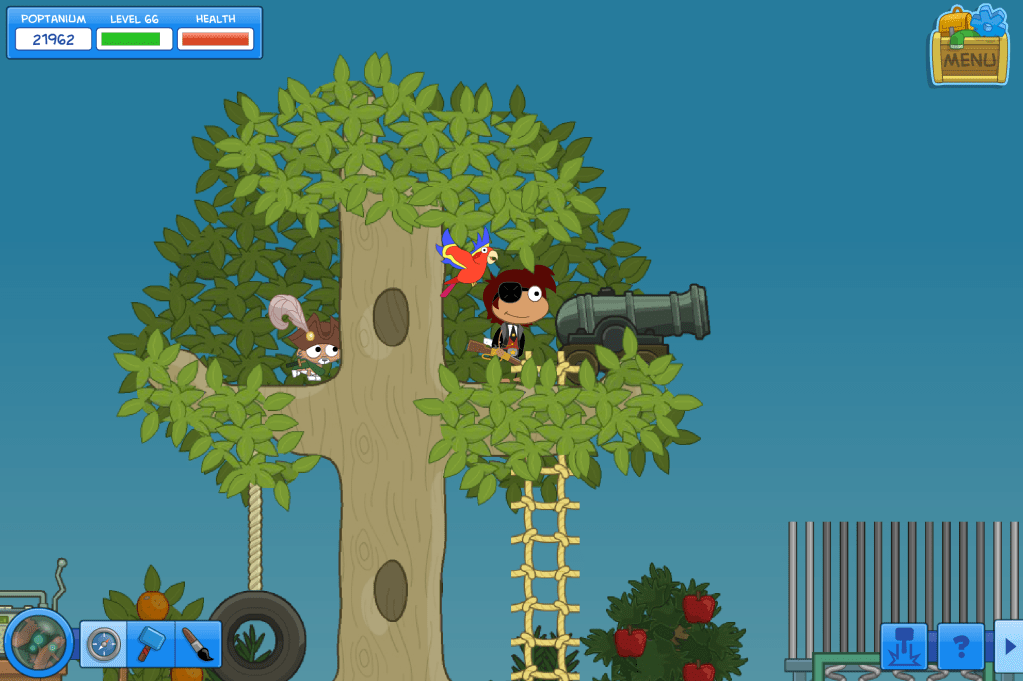Expand the panel with the arrow

tap(1009, 646)
